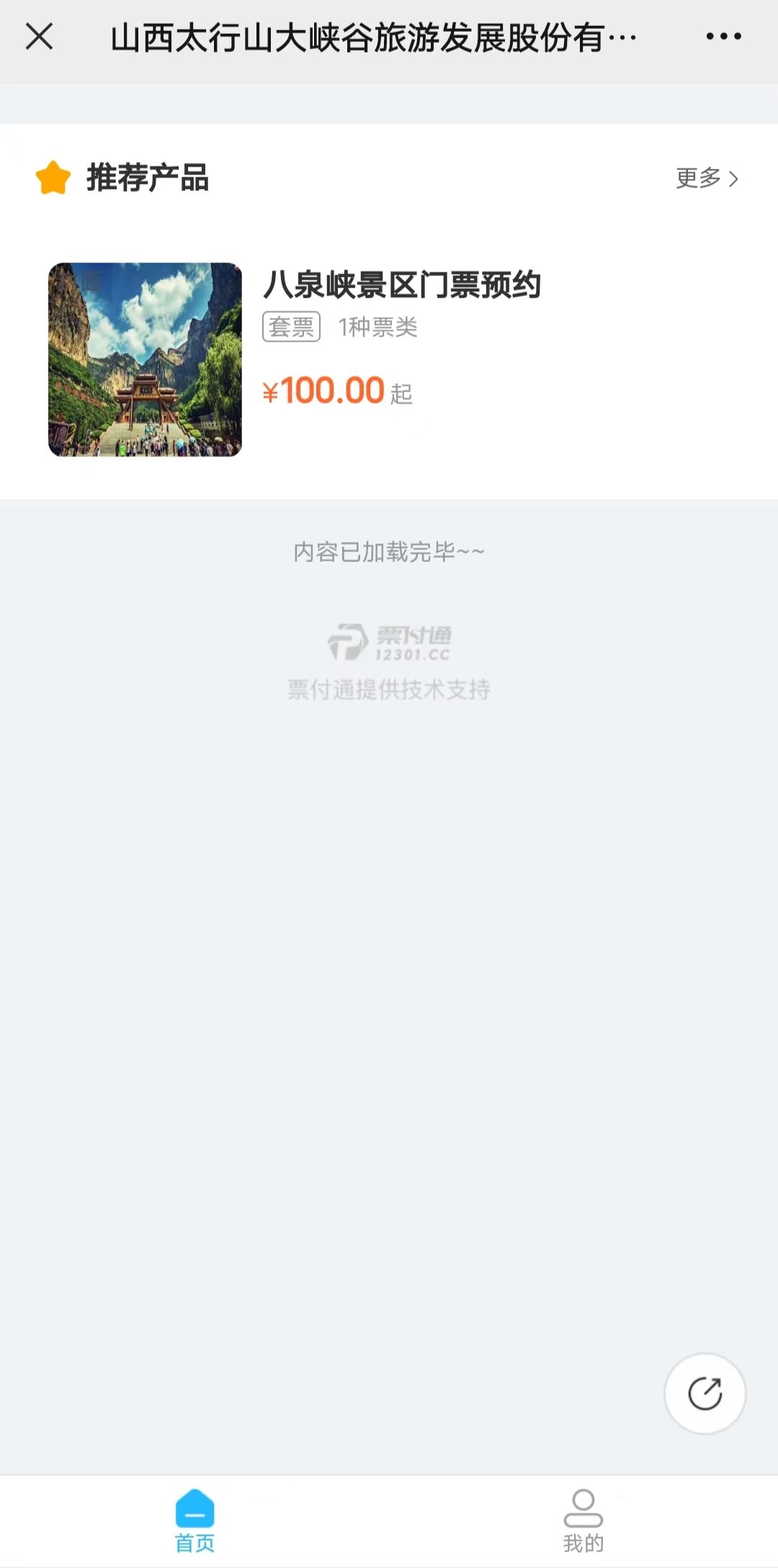Tap the floating share button
778x1568 pixels.
pos(705,1393)
